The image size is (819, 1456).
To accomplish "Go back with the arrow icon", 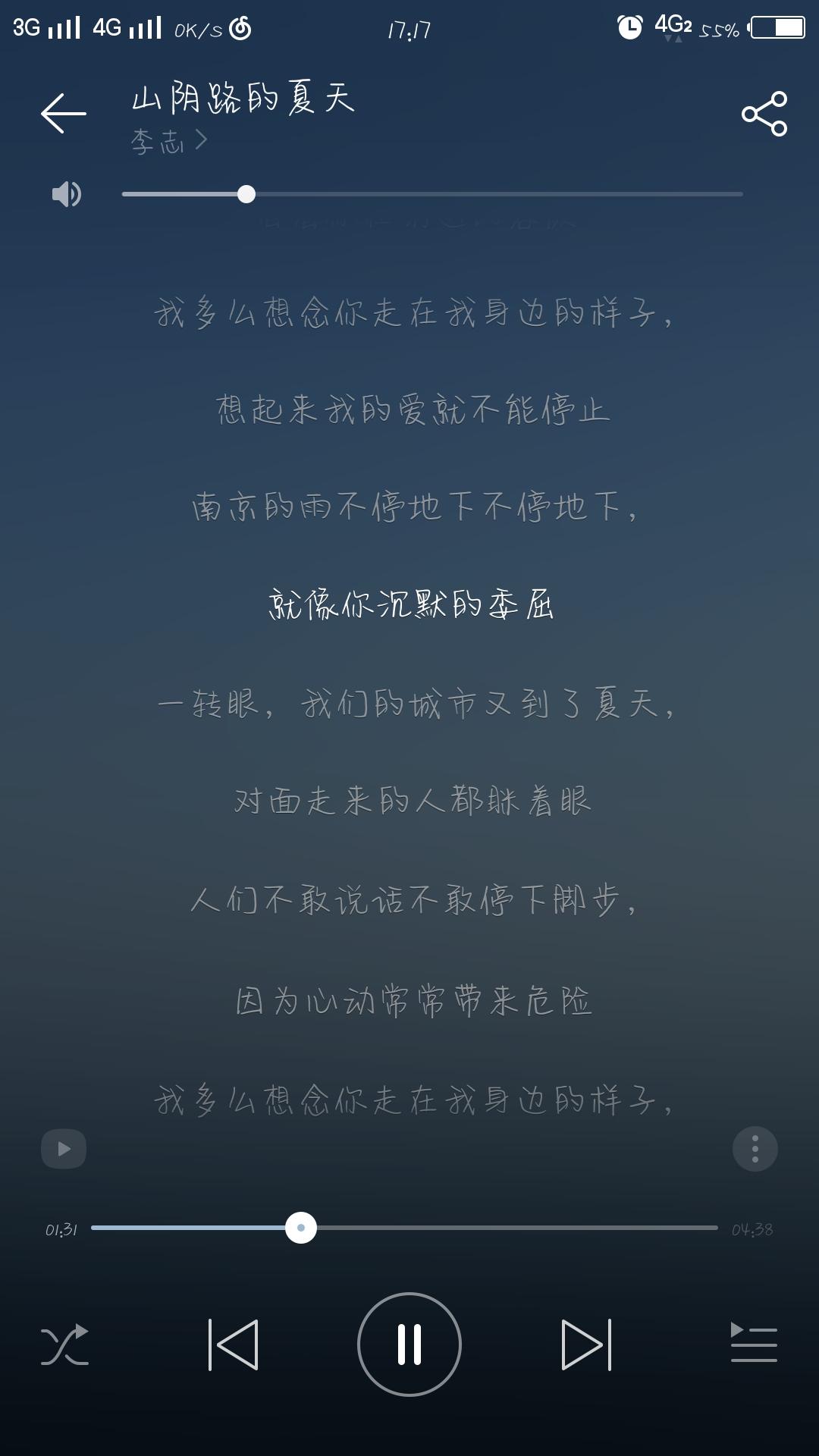I will [64, 114].
